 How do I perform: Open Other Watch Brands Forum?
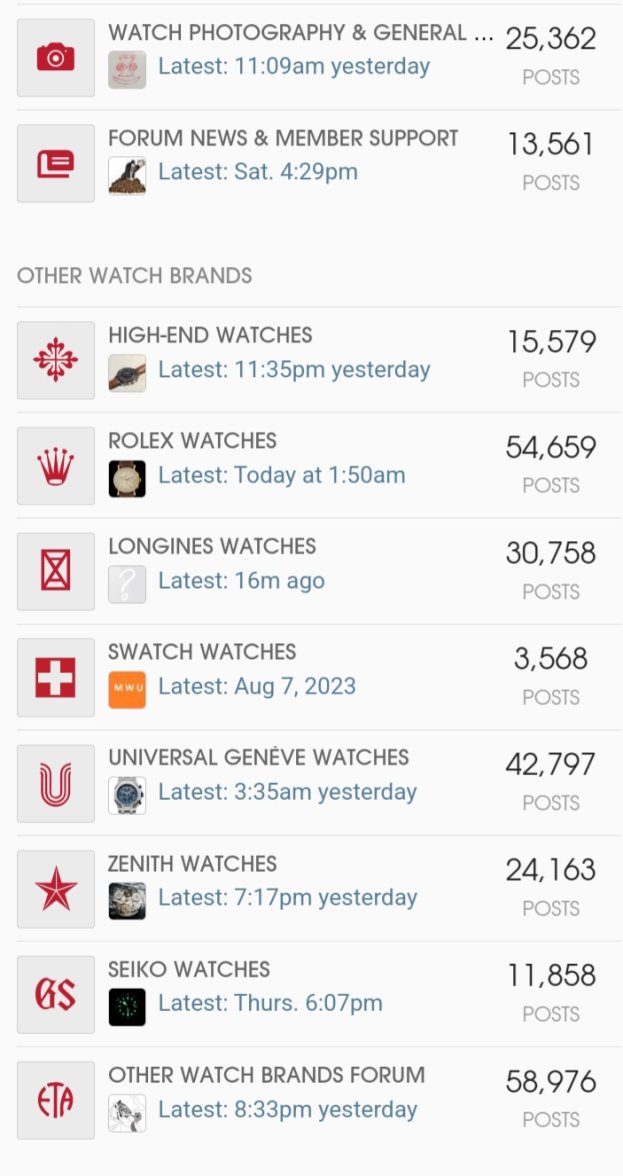[x=266, y=1075]
